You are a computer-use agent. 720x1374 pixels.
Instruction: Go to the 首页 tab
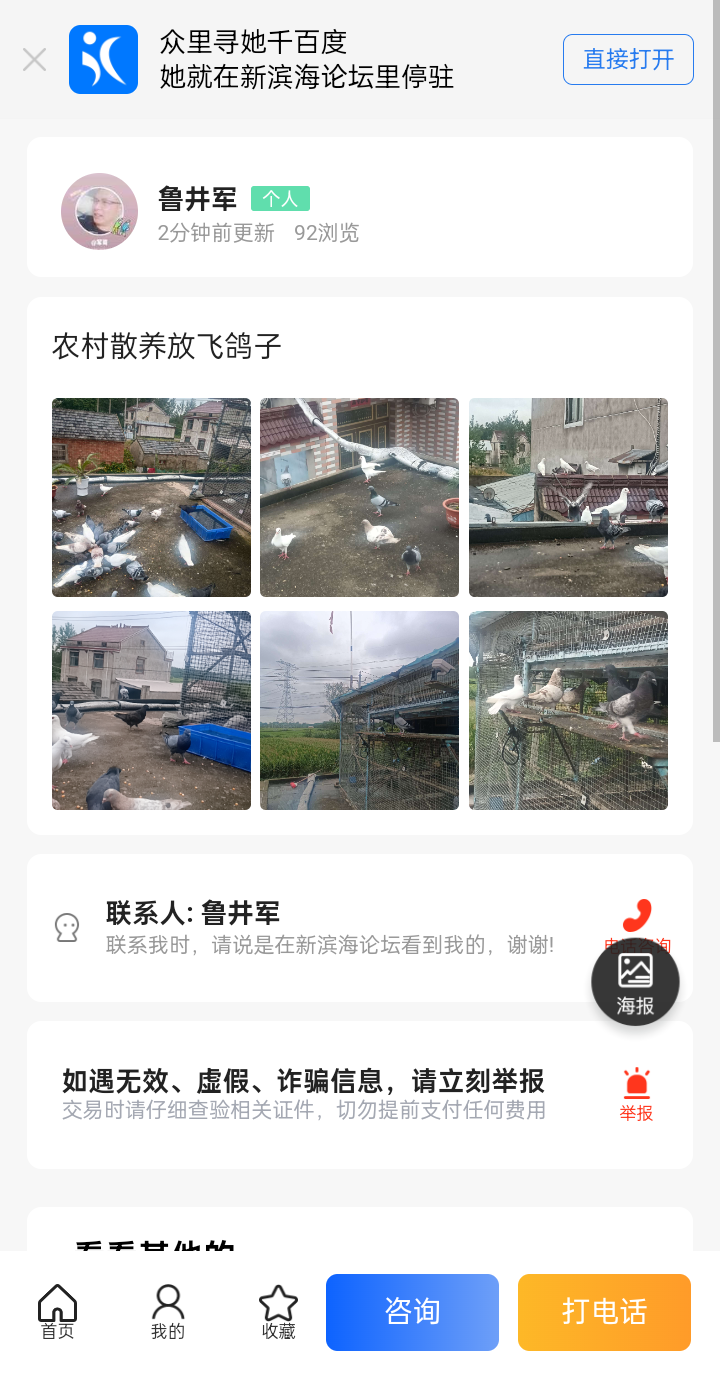(x=57, y=1311)
